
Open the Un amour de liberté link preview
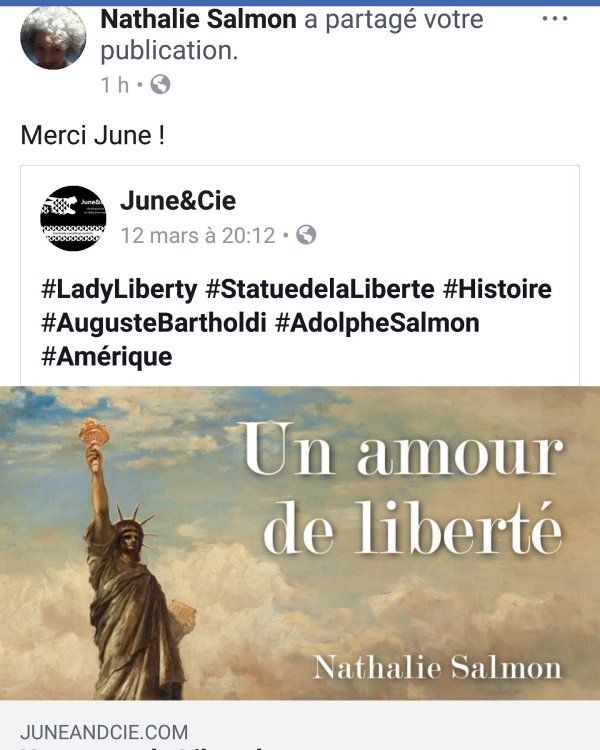coord(300,543)
